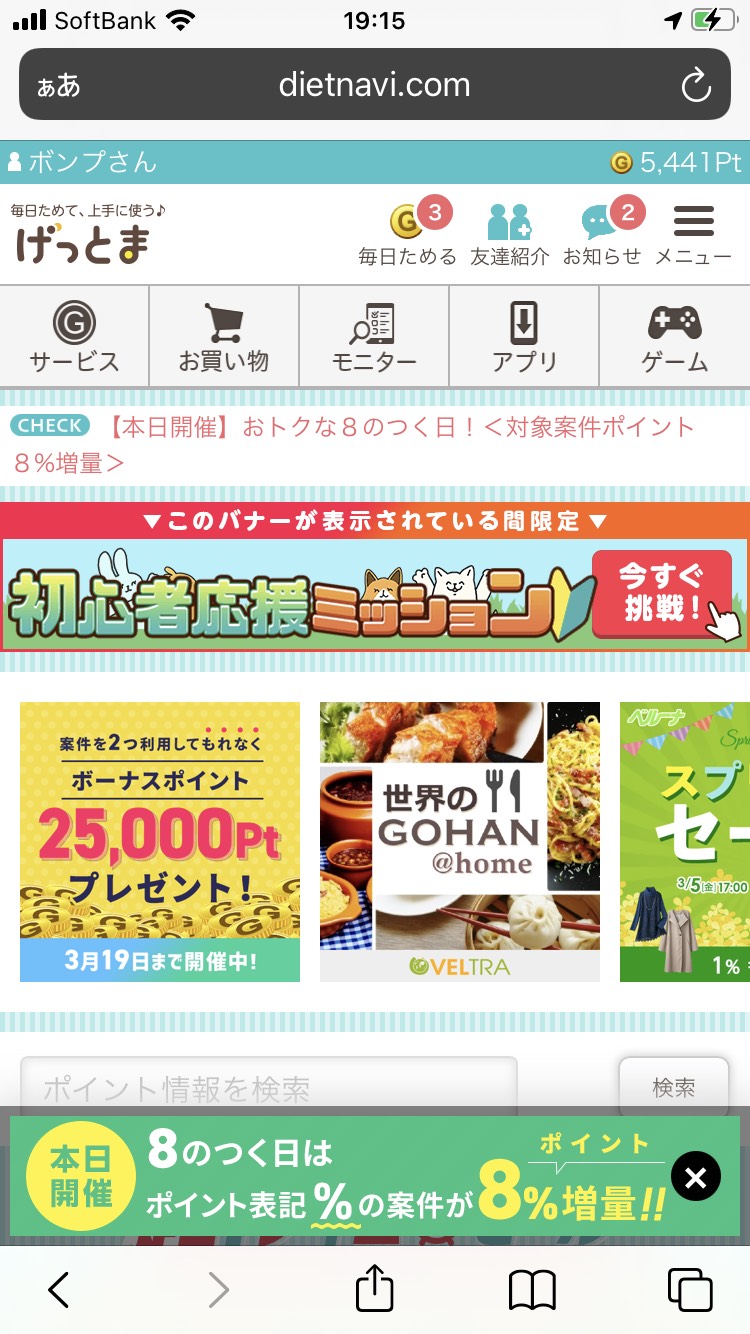Tap the 検索 search button
This screenshot has width=750, height=1334.
[674, 1086]
